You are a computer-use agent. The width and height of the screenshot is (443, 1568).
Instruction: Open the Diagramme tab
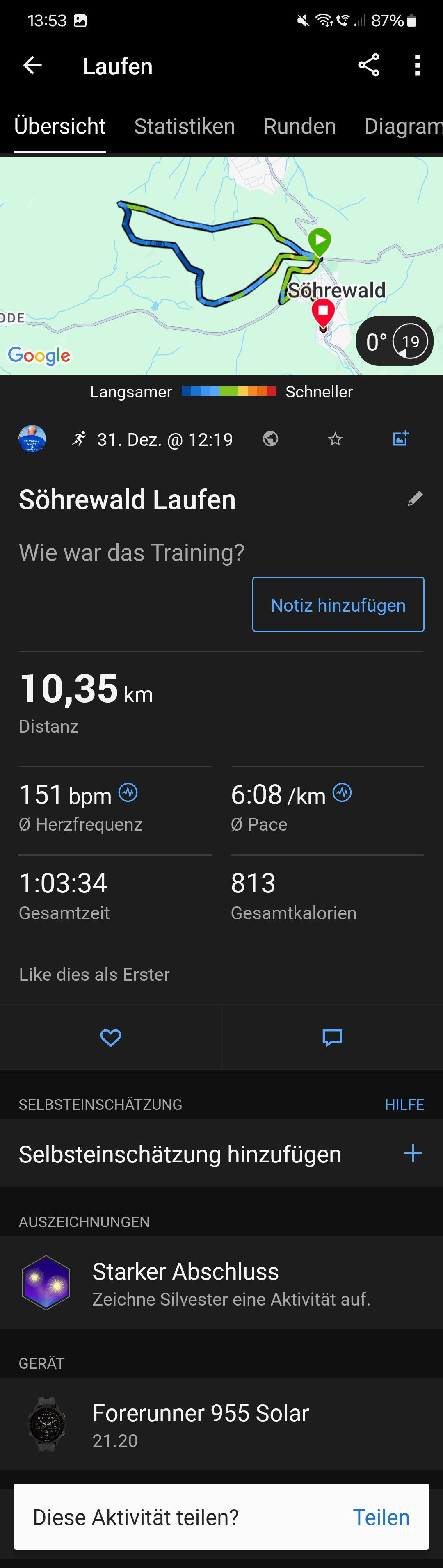(403, 127)
